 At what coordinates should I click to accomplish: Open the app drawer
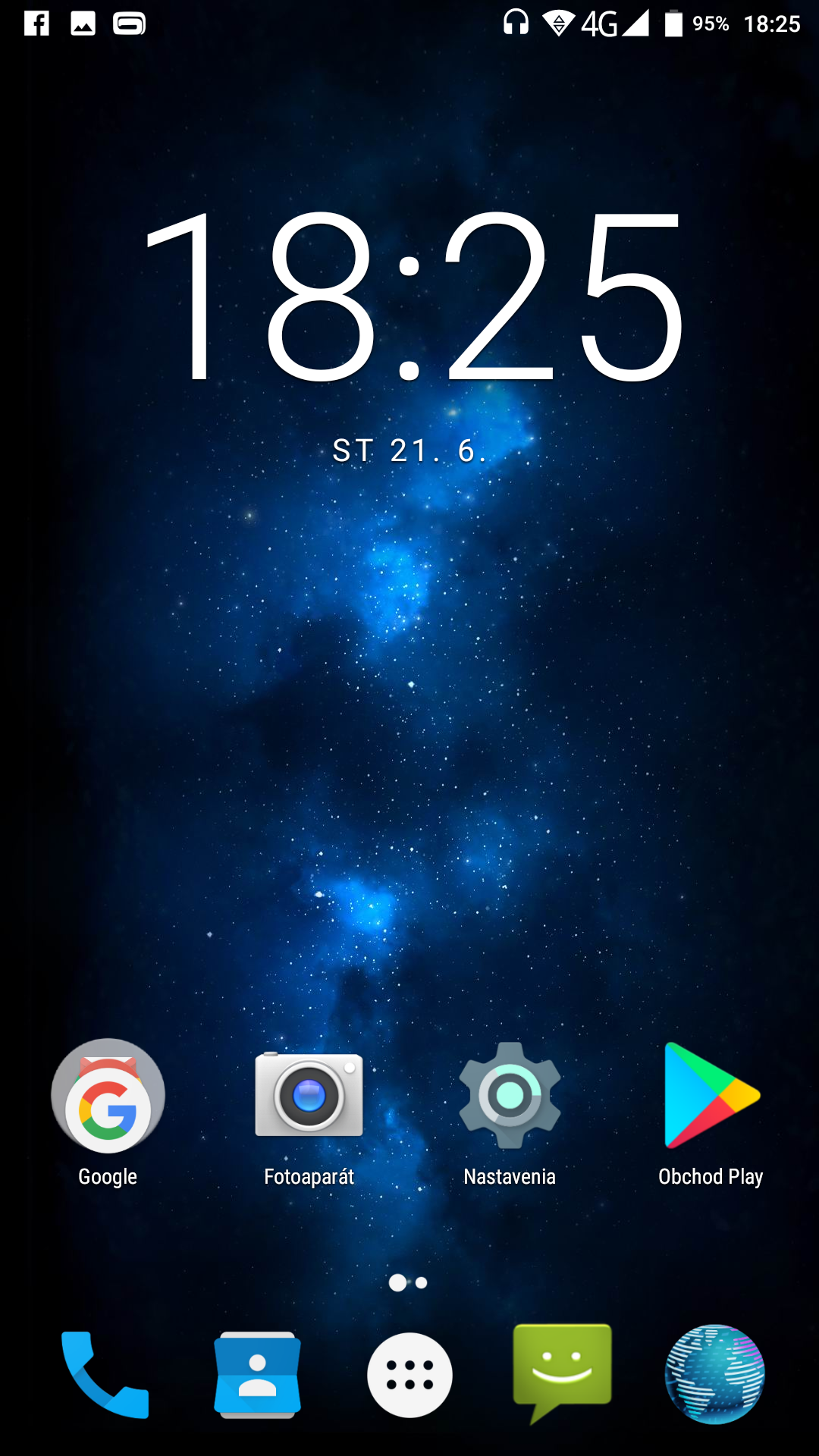click(x=409, y=1375)
